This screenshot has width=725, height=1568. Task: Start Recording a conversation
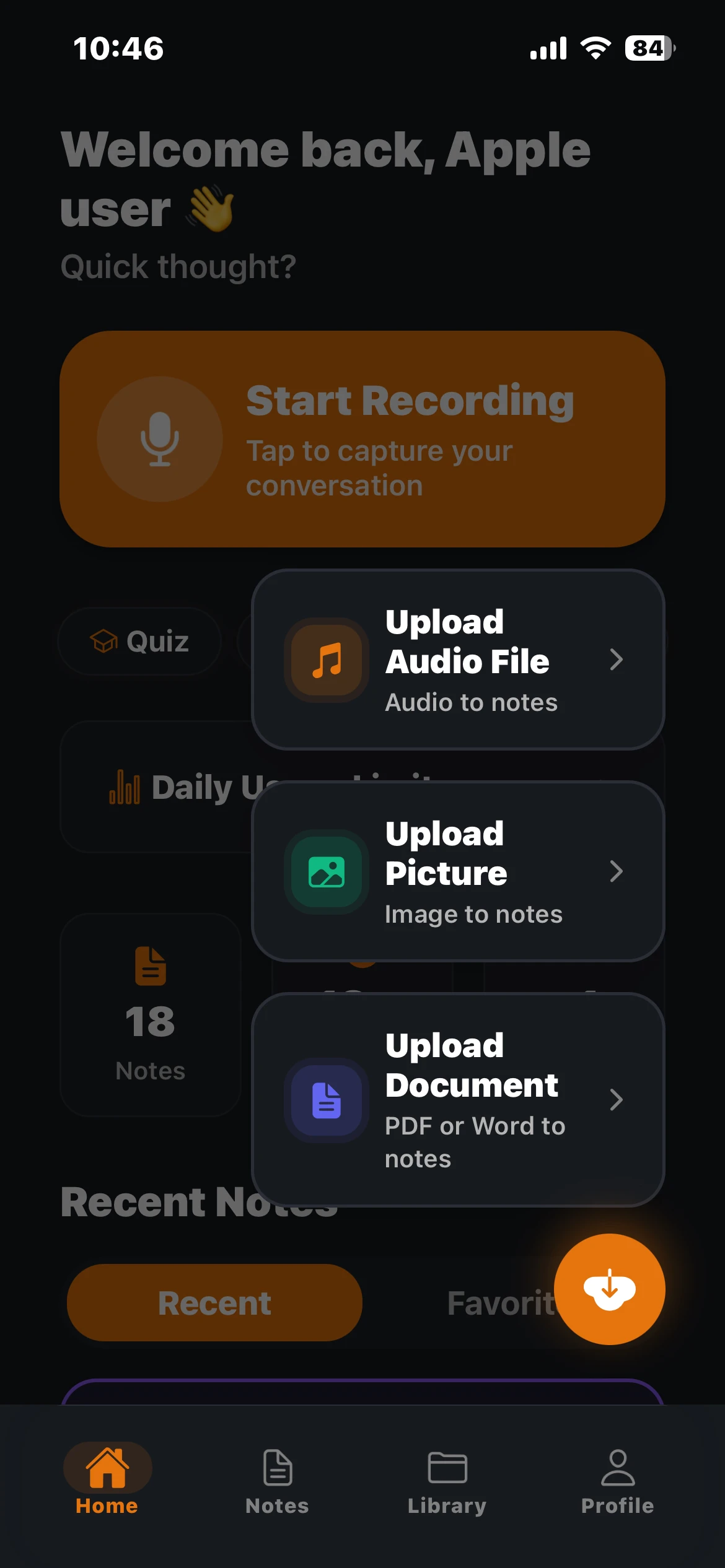(362, 438)
